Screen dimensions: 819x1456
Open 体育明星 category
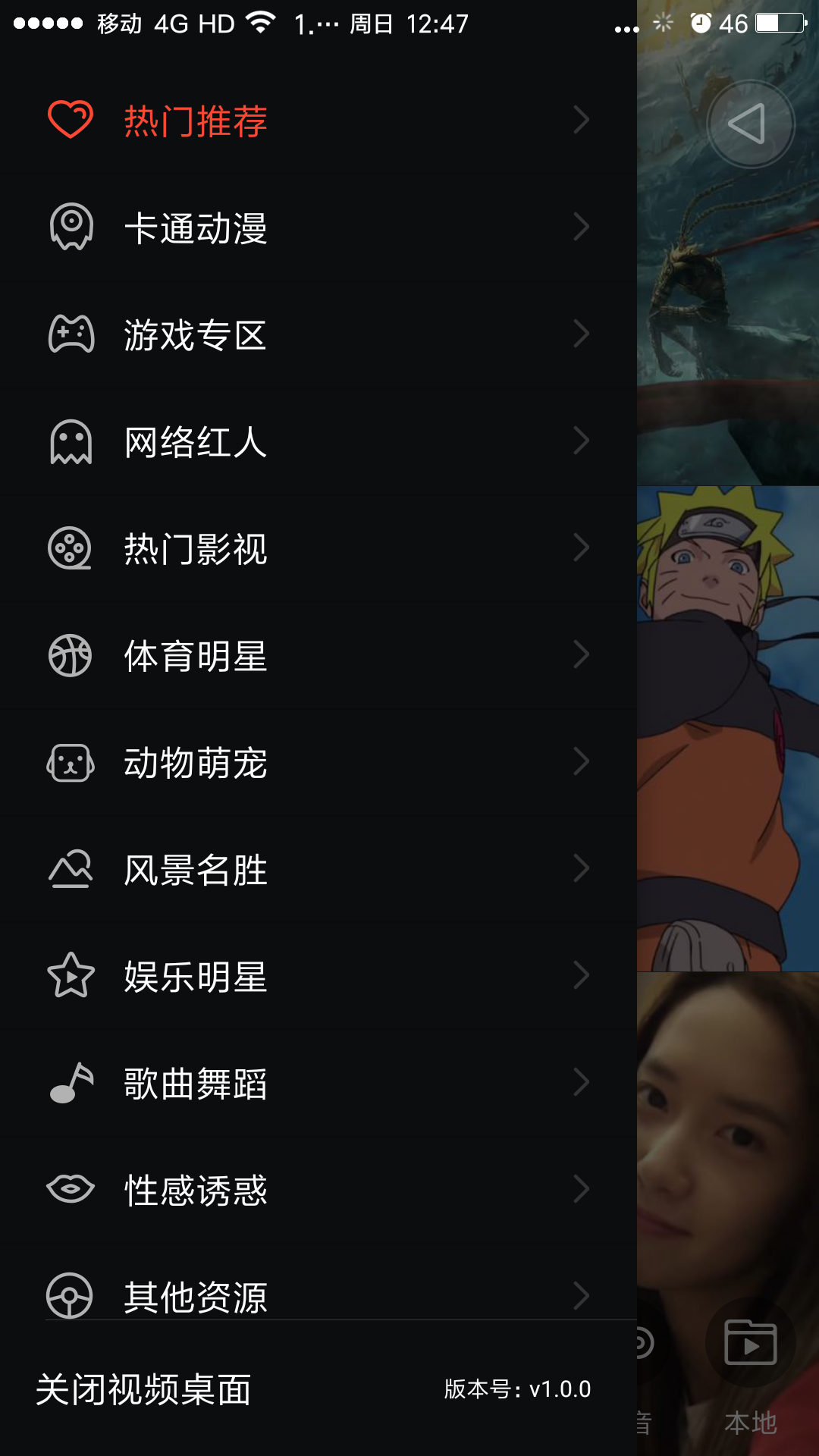click(x=318, y=655)
